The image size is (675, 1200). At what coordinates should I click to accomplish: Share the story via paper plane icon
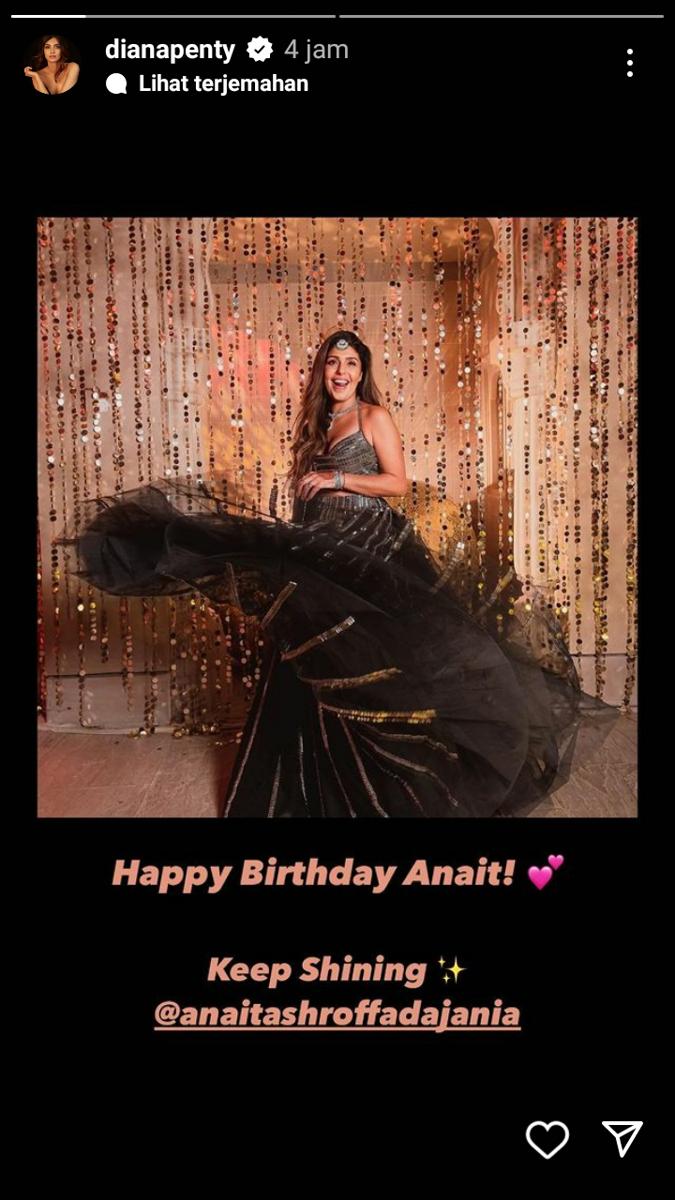[x=622, y=1138]
